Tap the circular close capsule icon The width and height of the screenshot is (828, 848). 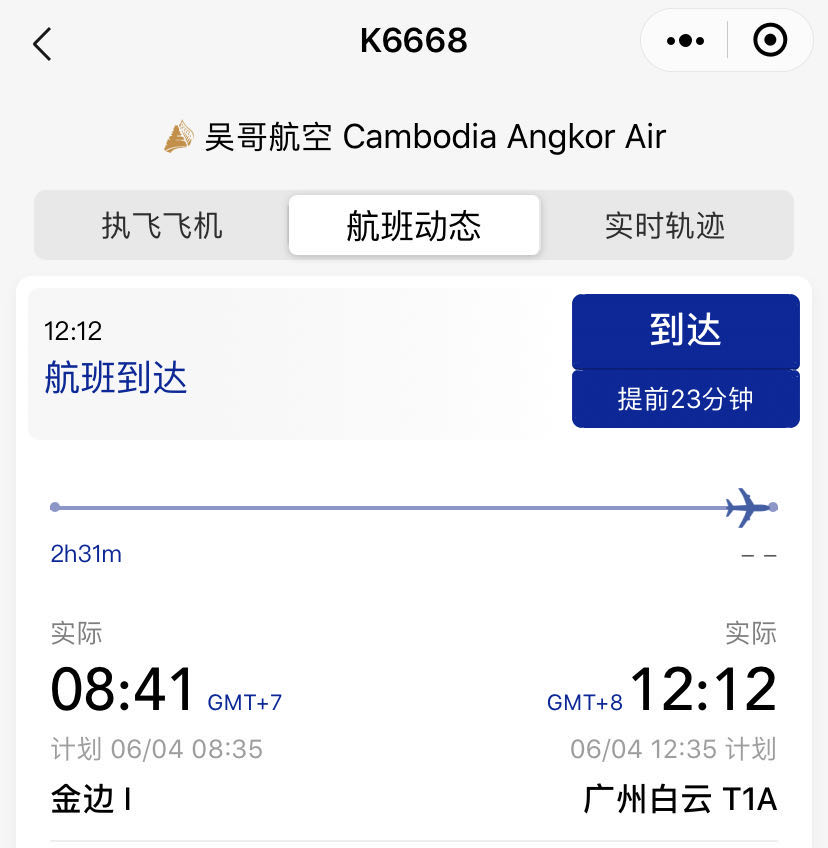point(770,40)
